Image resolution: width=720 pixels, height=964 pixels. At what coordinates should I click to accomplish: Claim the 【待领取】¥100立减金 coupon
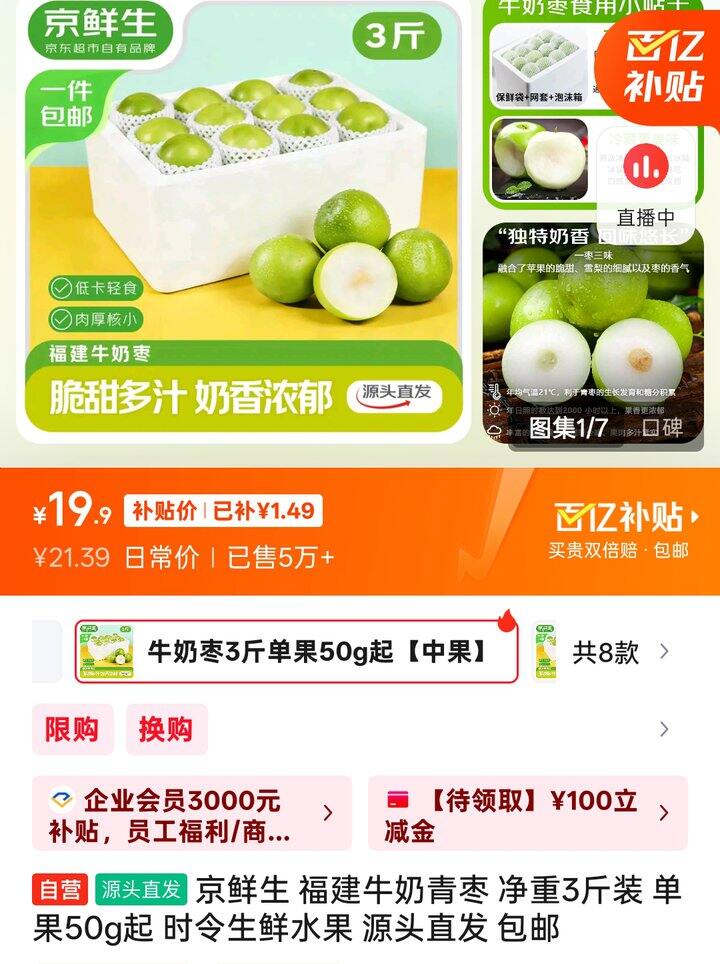[x=527, y=814]
